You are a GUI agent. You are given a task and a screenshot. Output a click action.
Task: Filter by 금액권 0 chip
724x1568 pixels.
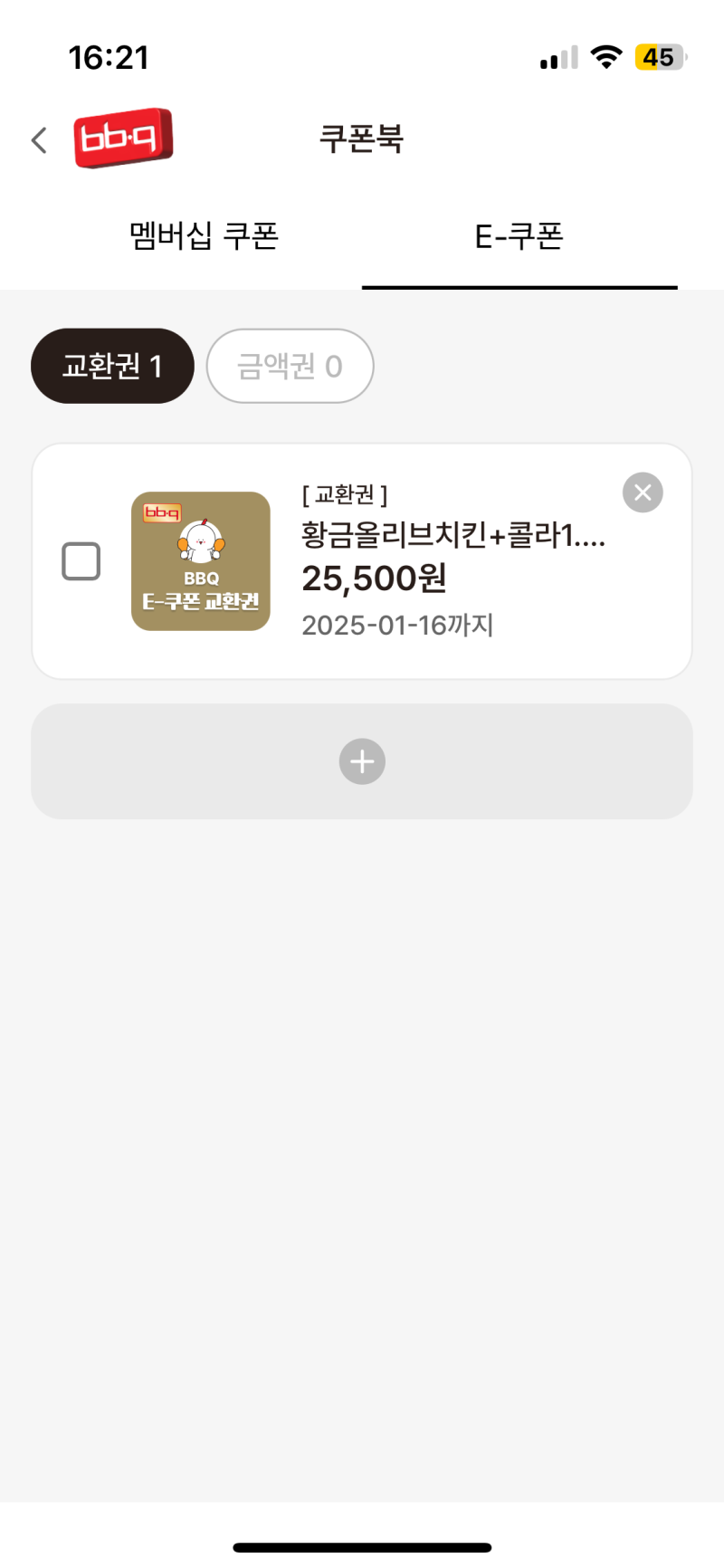(x=290, y=366)
